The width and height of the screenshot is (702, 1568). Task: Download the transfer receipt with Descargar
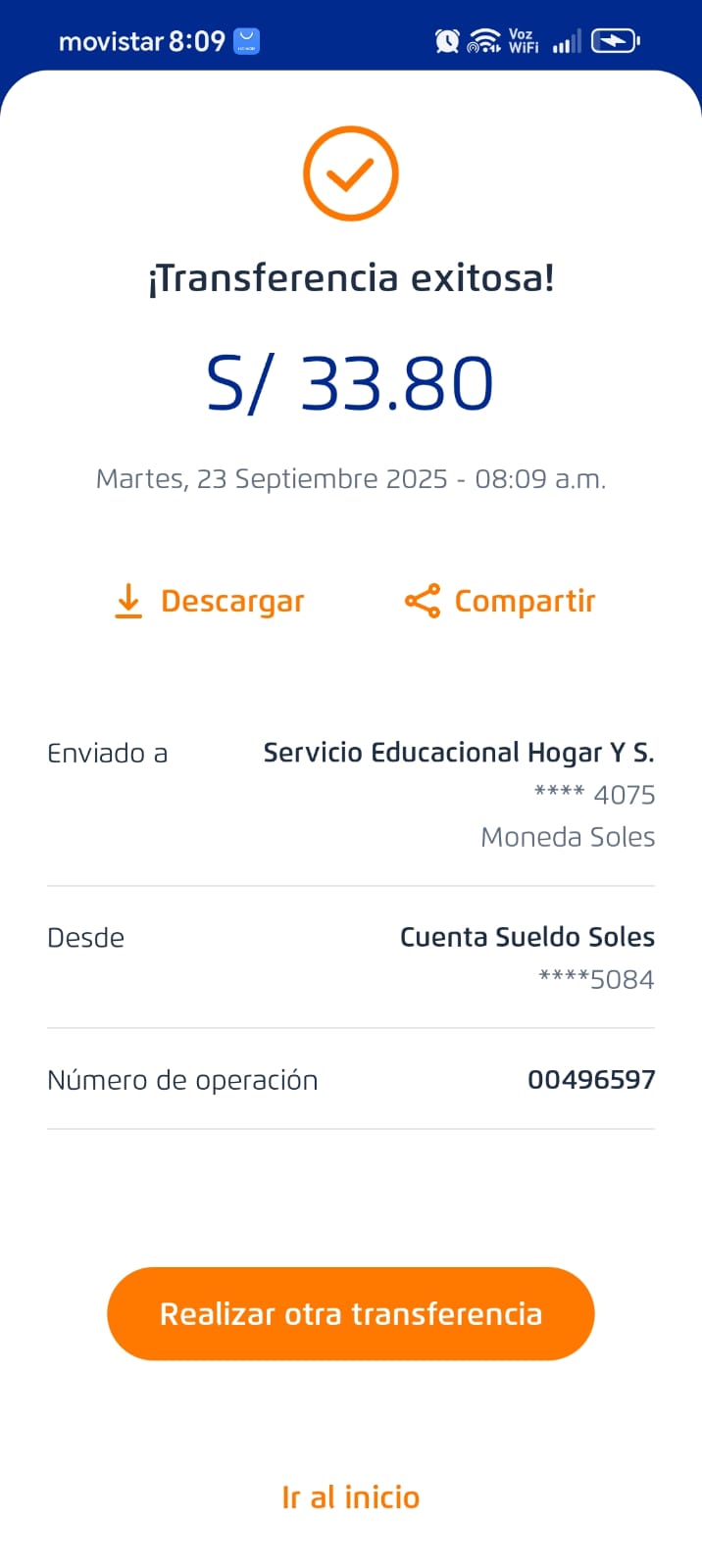[210, 601]
